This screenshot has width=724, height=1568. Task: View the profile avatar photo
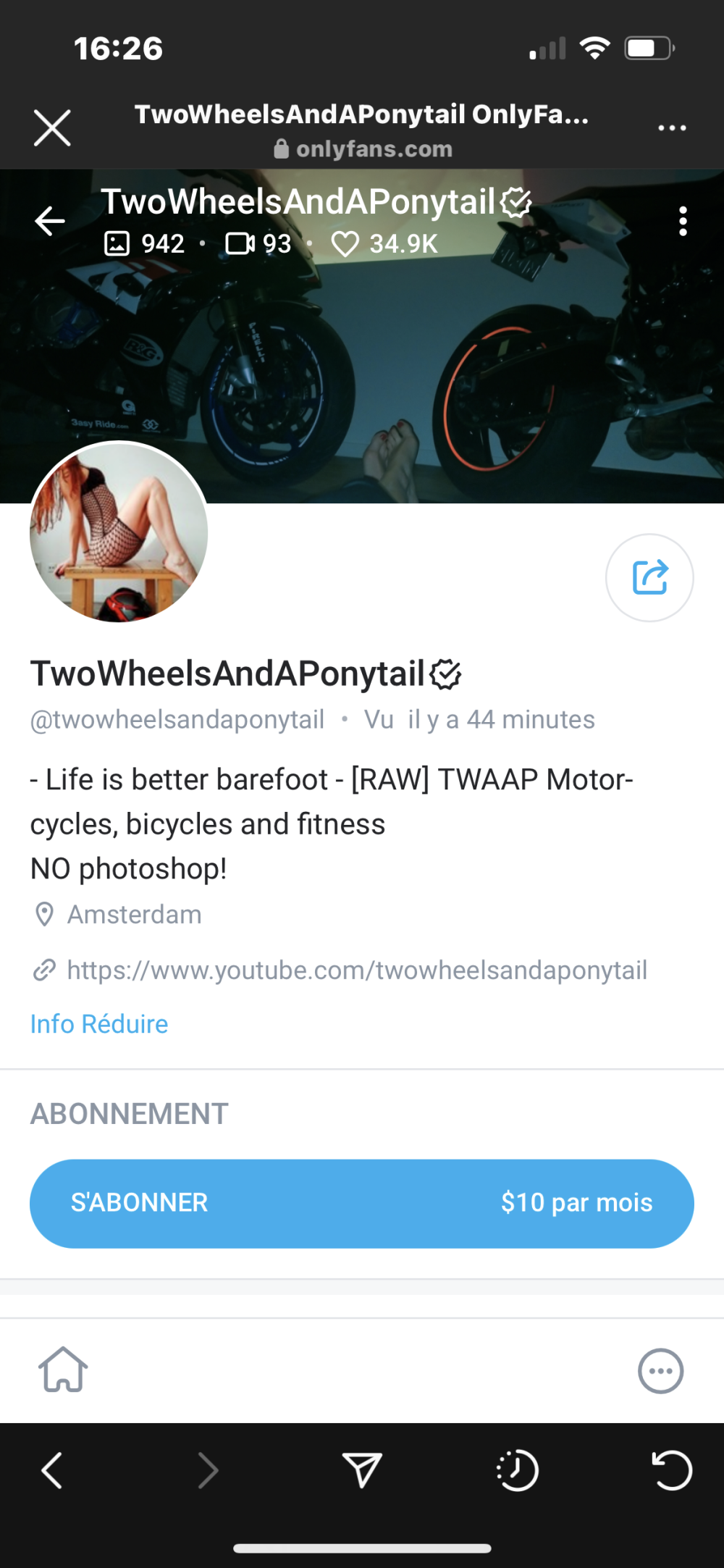119,532
